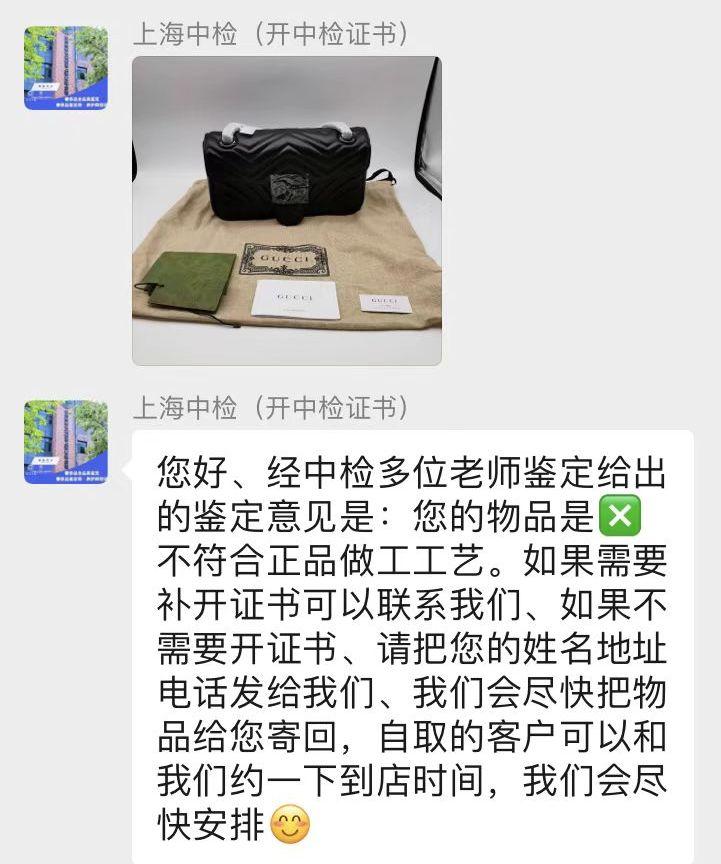Open sender avatar beside the photo message

[x=66, y=68]
